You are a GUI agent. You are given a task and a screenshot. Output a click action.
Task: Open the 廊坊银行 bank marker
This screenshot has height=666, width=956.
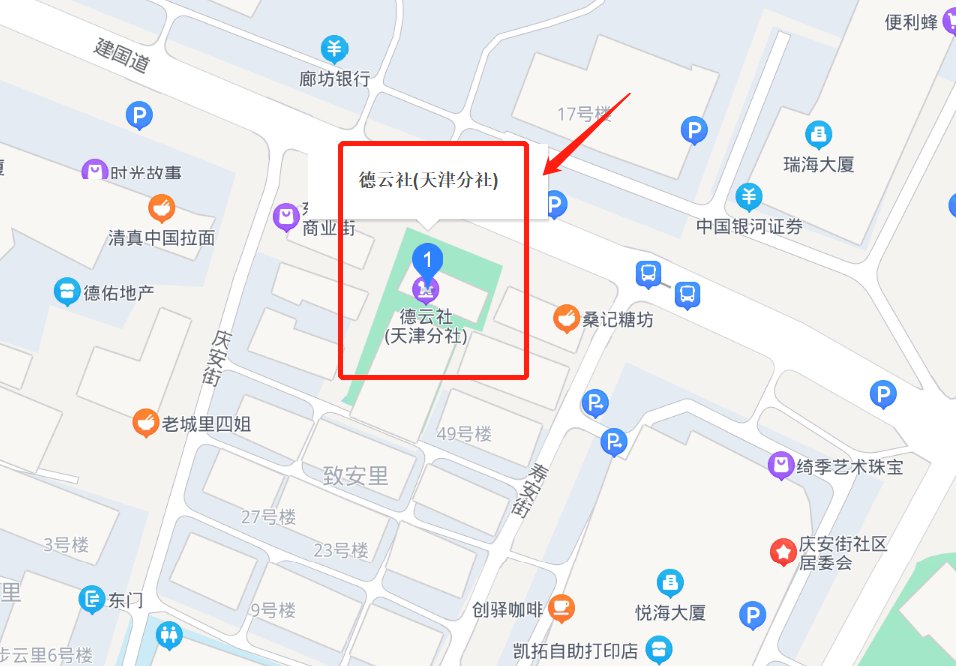click(334, 48)
